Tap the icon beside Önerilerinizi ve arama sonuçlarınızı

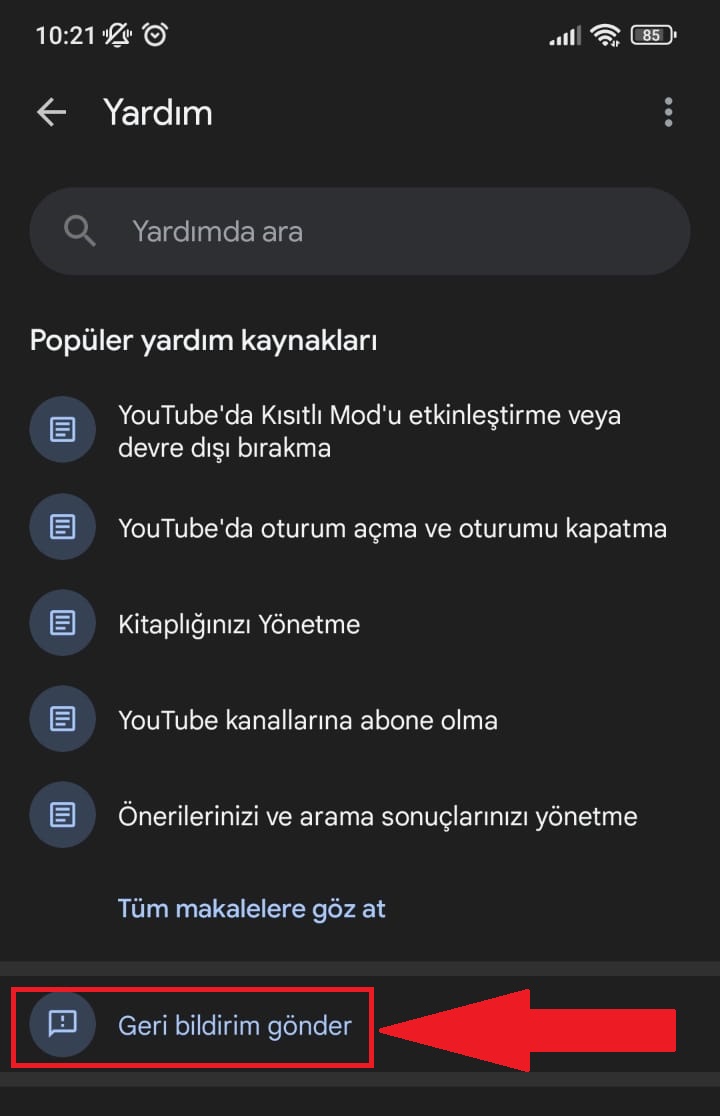point(62,814)
